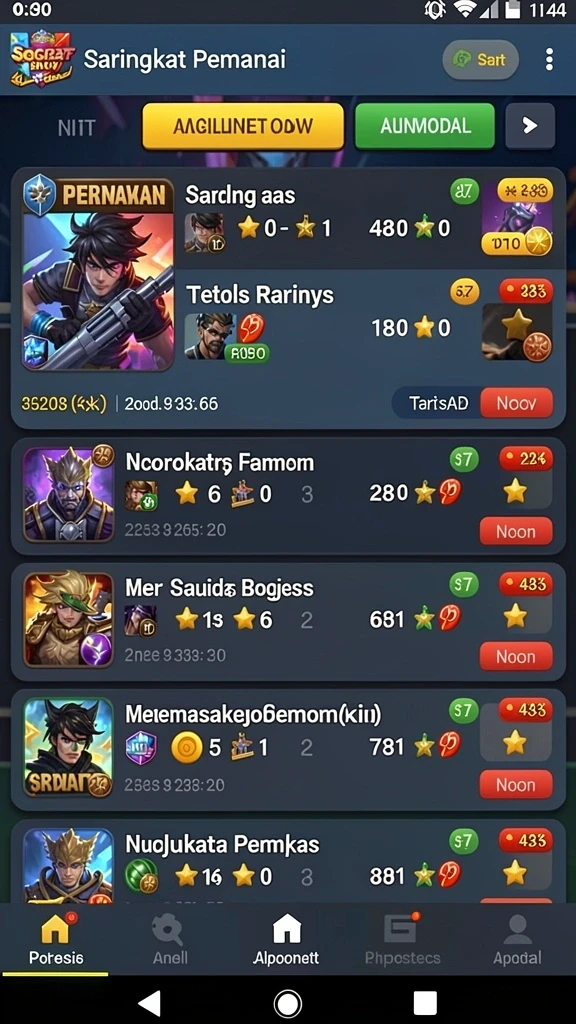The height and width of the screenshot is (1024, 576).
Task: Tap the Noov button beside TarisAD
Action: click(x=517, y=403)
